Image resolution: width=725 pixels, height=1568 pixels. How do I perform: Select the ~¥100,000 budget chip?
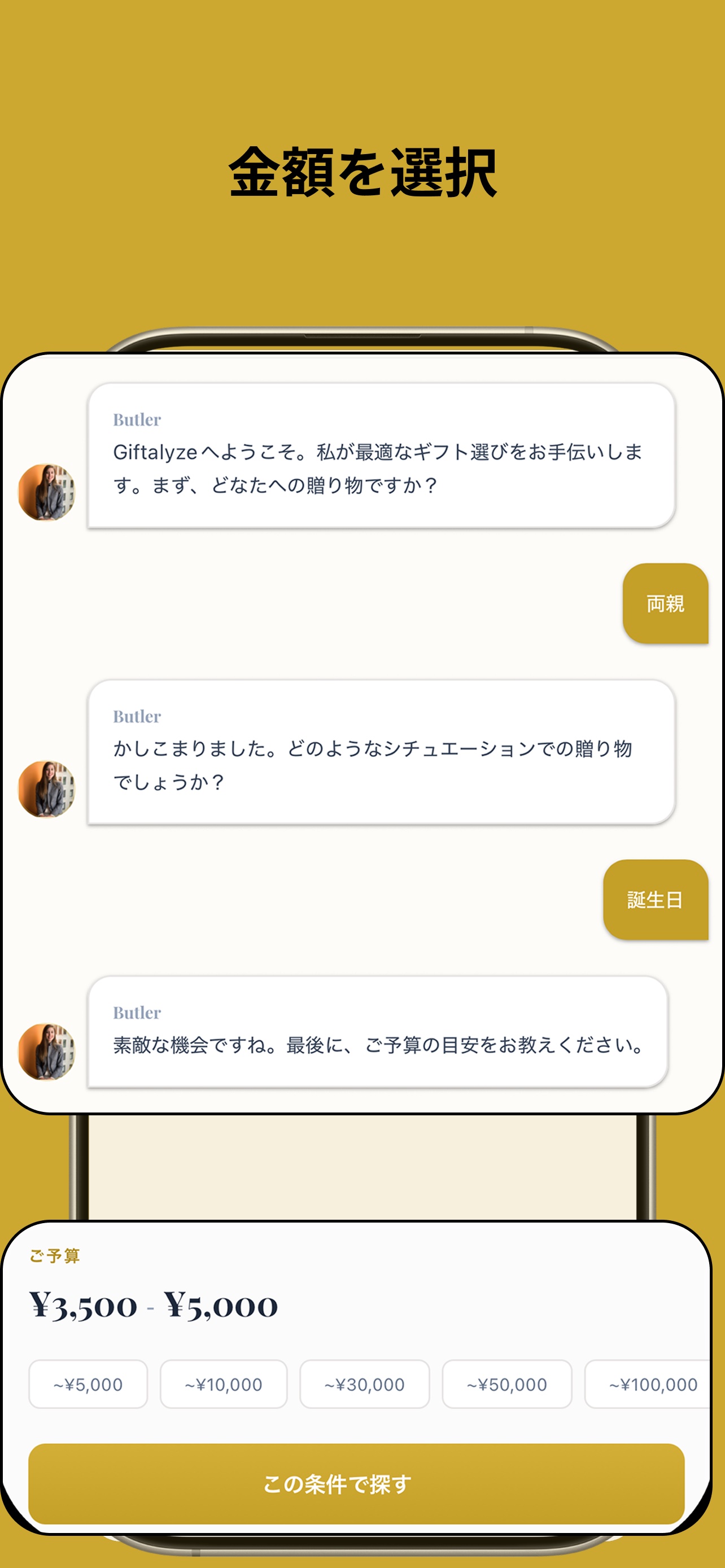[x=652, y=1383]
